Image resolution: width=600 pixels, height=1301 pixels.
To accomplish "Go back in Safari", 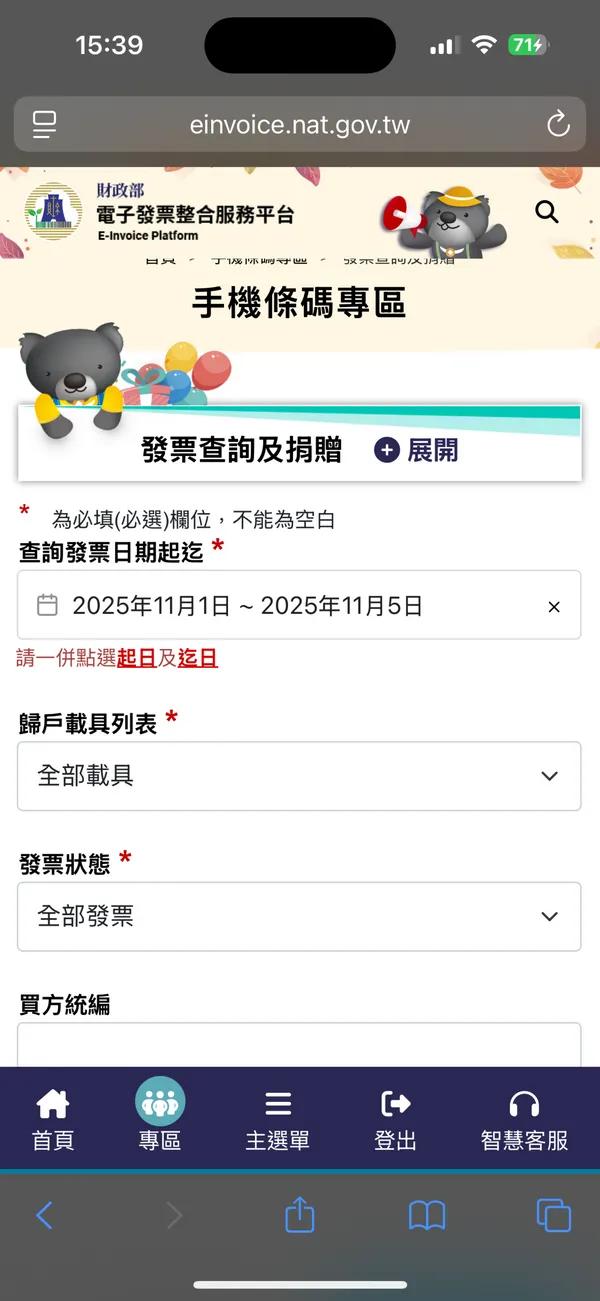I will [x=44, y=1215].
